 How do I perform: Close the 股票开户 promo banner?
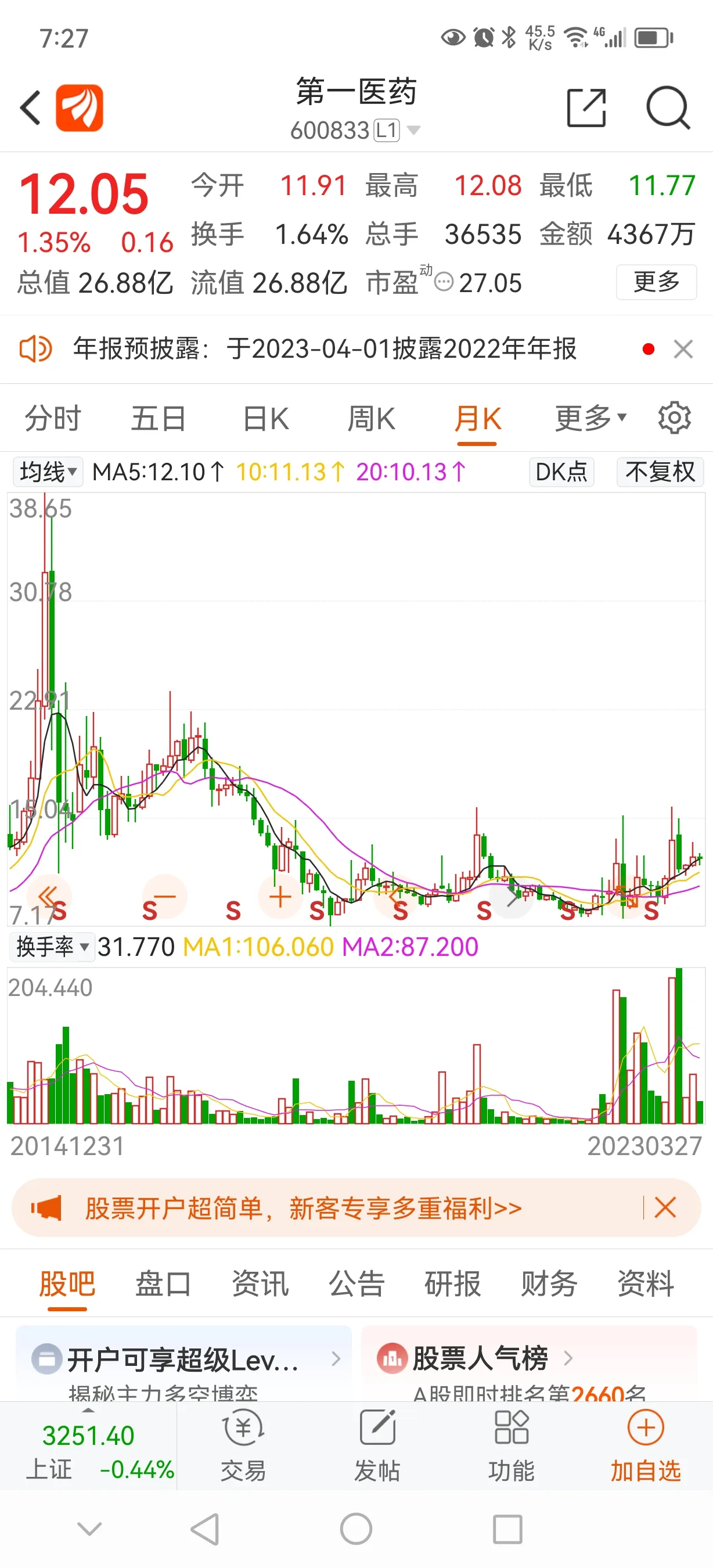(665, 1207)
